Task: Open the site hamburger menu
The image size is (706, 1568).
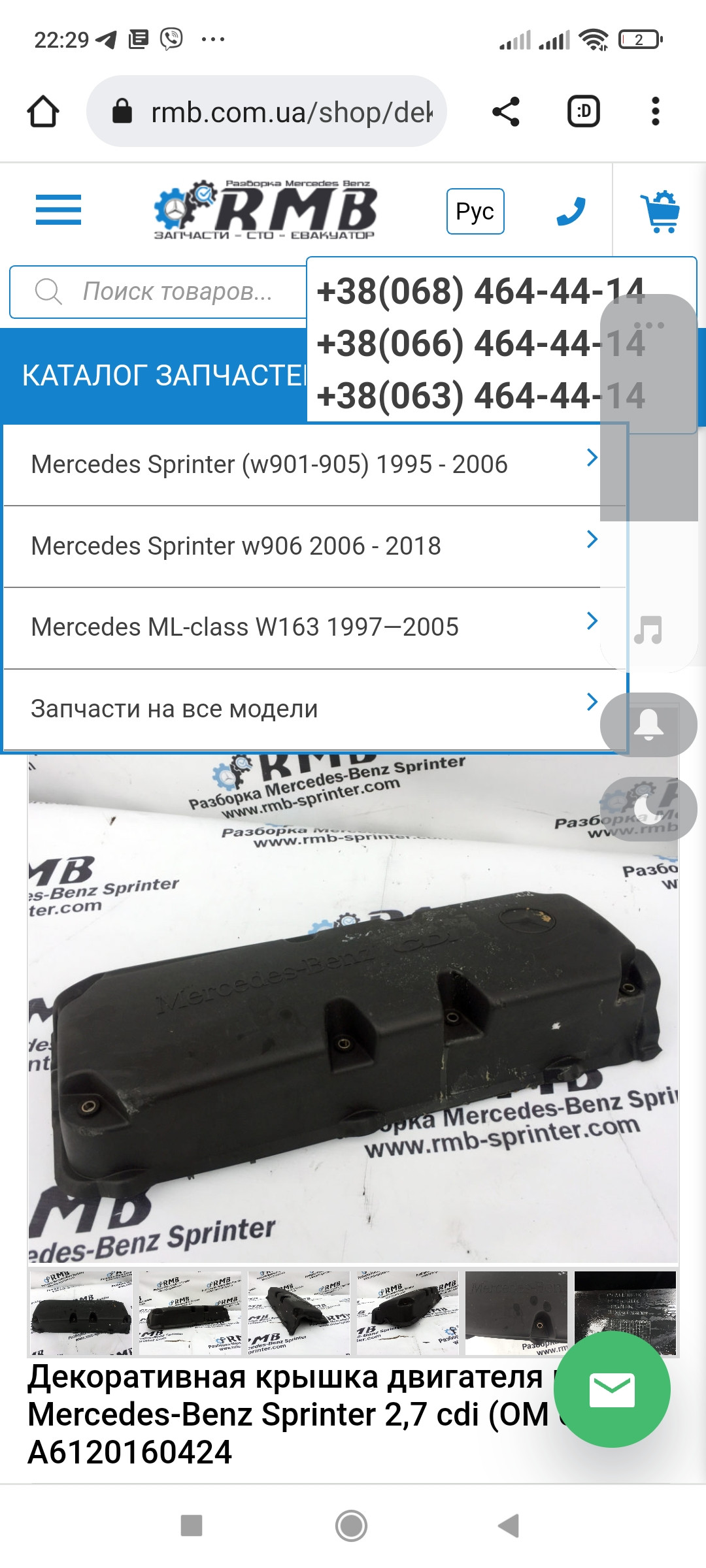Action: [x=58, y=210]
